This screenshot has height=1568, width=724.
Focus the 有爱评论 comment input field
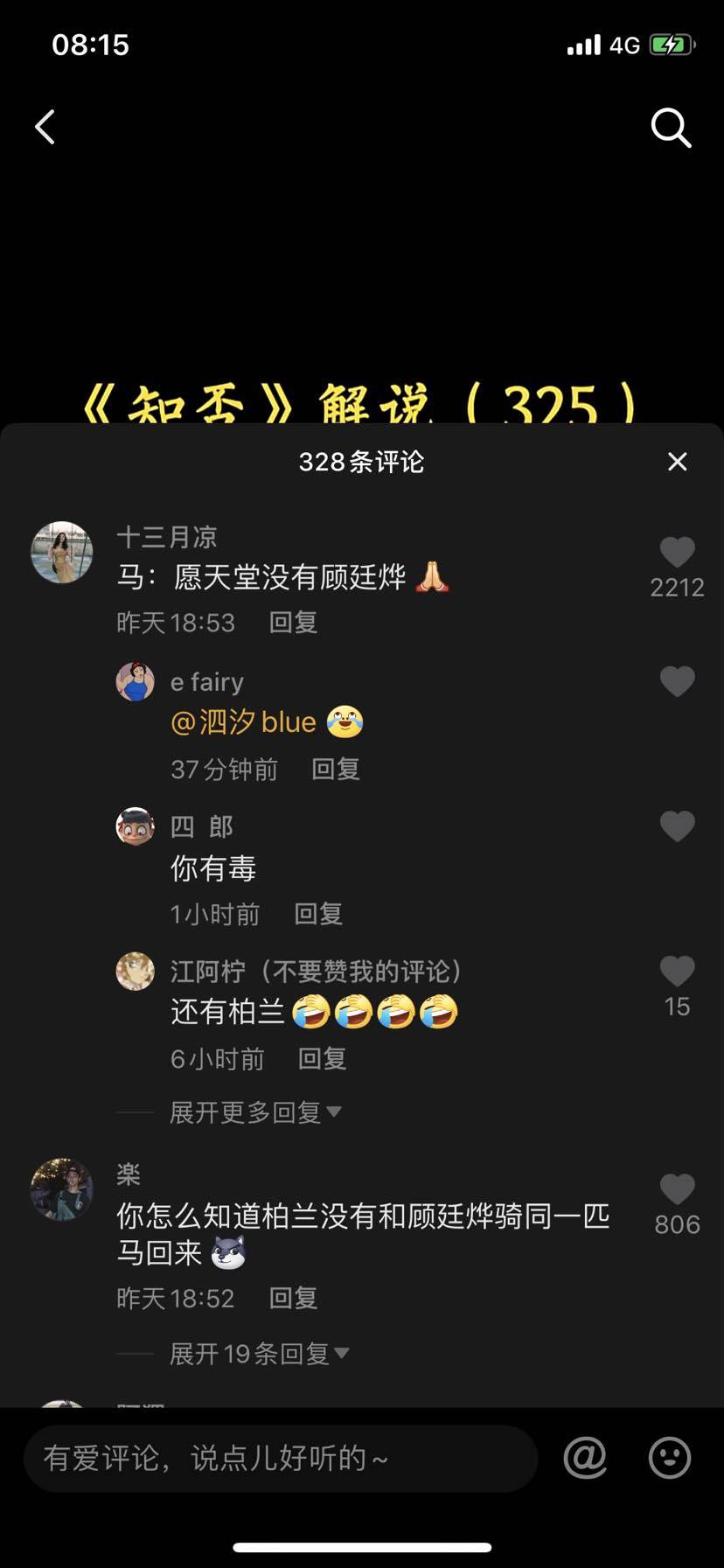point(280,1459)
